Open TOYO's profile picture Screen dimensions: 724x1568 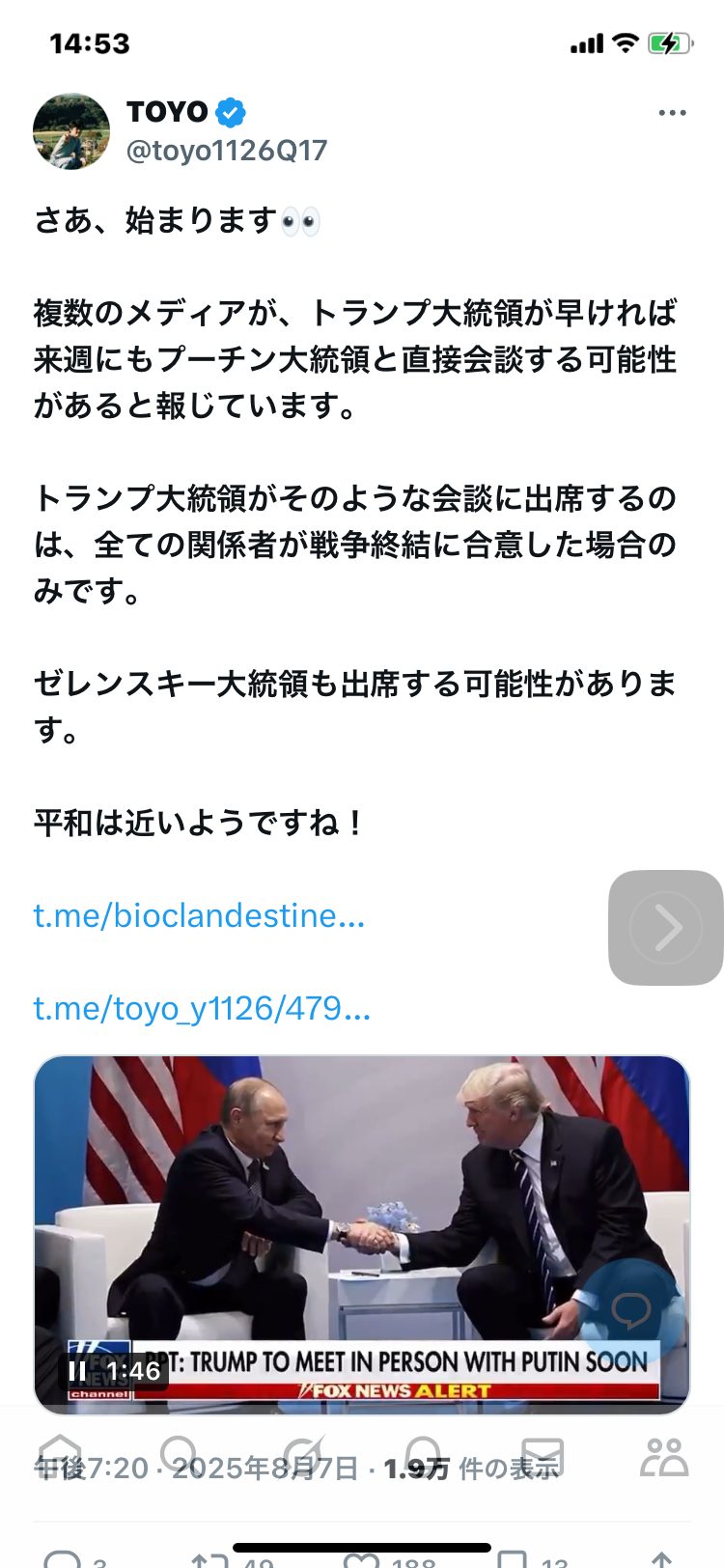(x=71, y=131)
